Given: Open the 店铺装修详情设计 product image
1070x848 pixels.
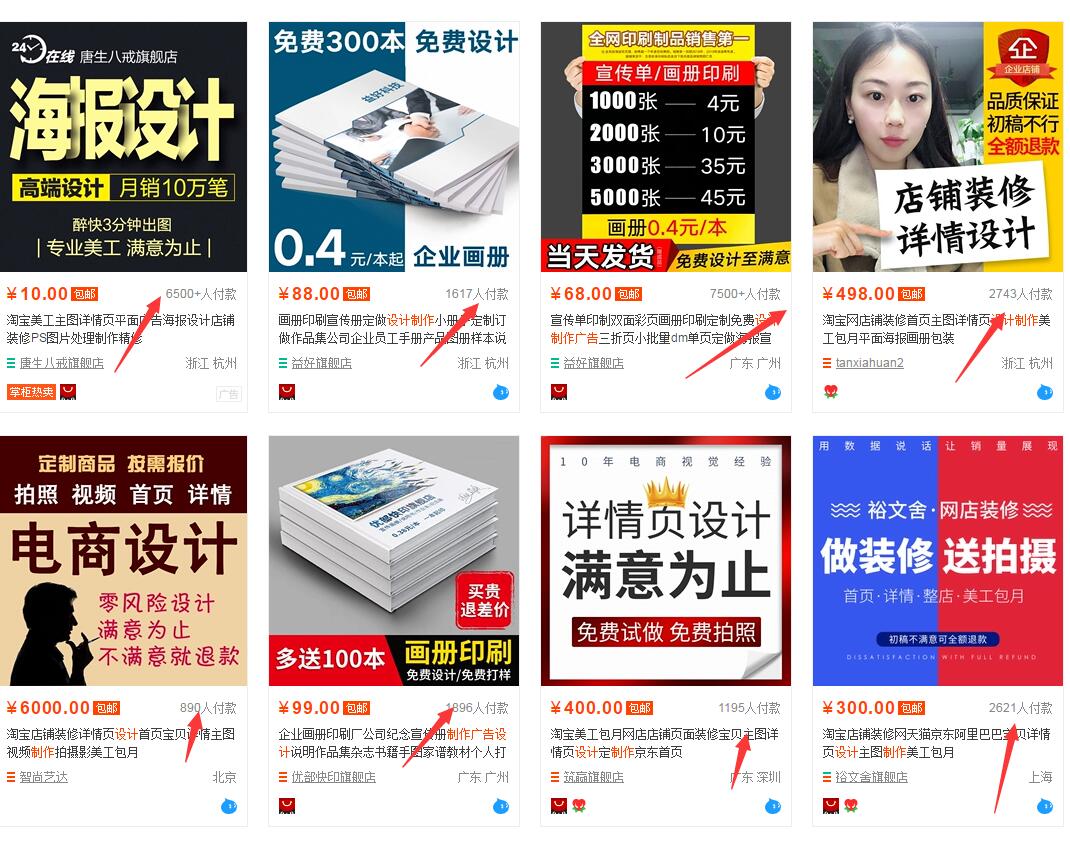Looking at the screenshot, I should pyautogui.click(x=937, y=147).
